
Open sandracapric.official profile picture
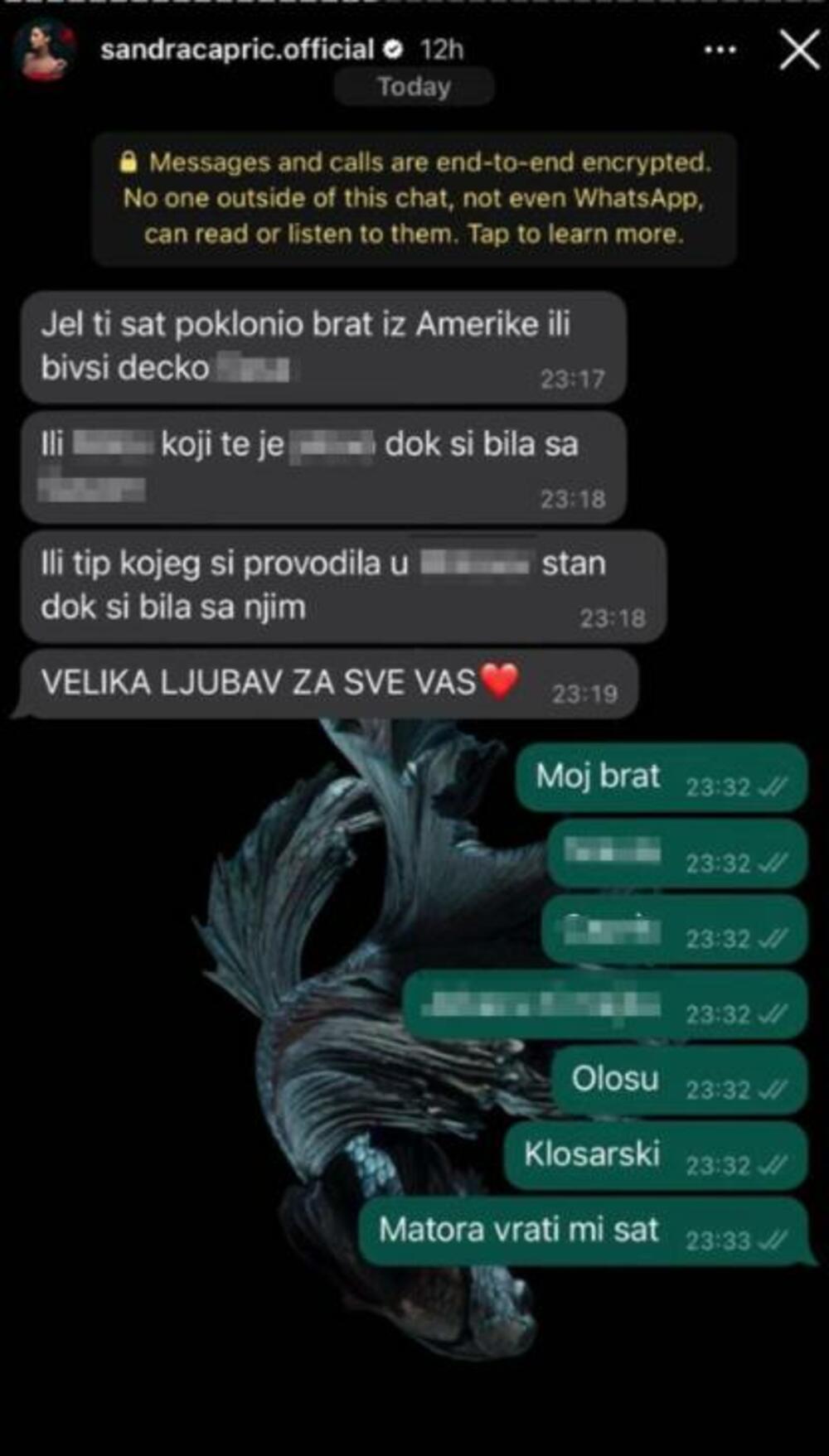click(46, 51)
